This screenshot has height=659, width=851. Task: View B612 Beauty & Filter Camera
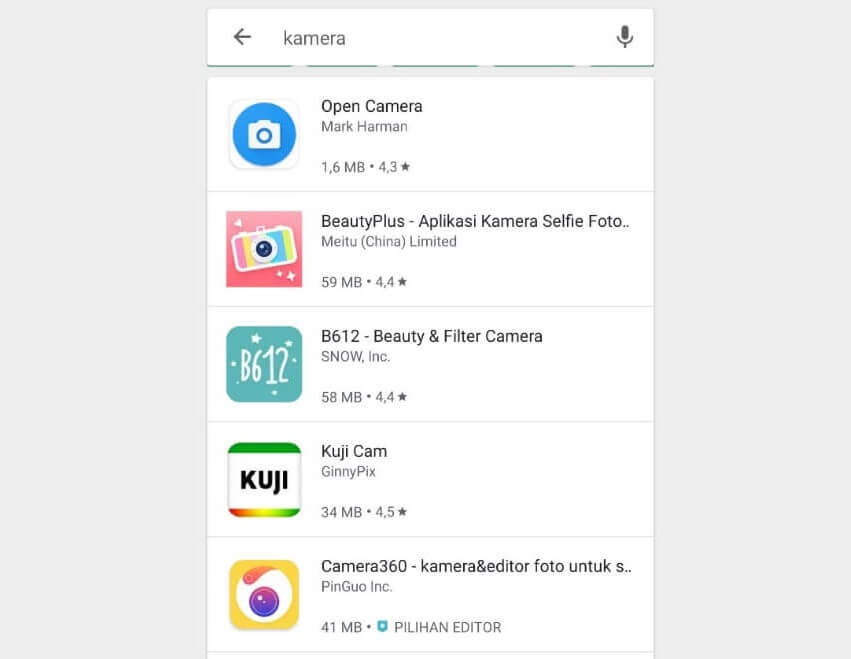[430, 364]
